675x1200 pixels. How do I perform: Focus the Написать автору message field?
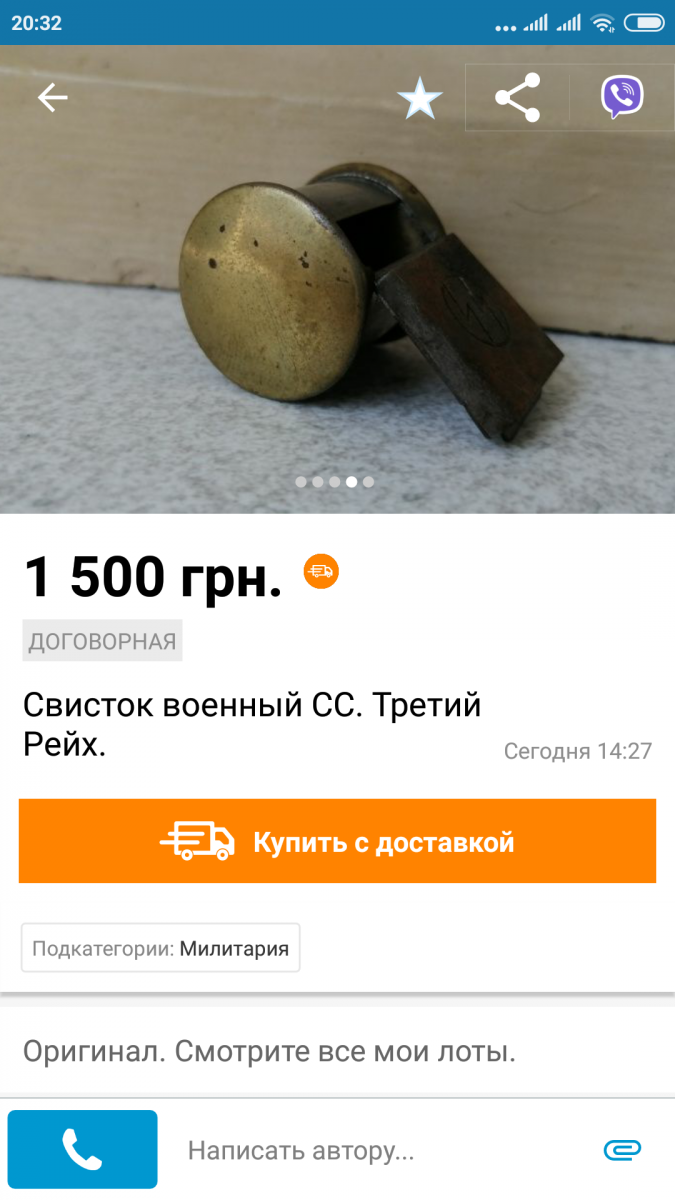[x=380, y=1150]
